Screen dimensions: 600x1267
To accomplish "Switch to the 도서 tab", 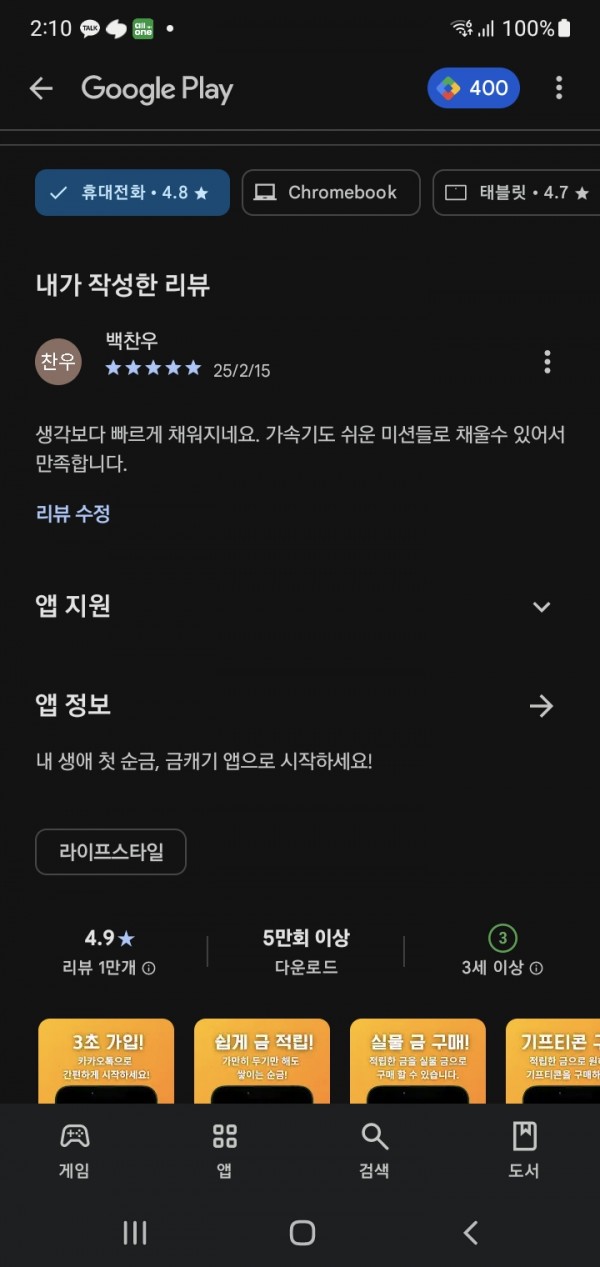I will tap(524, 1149).
